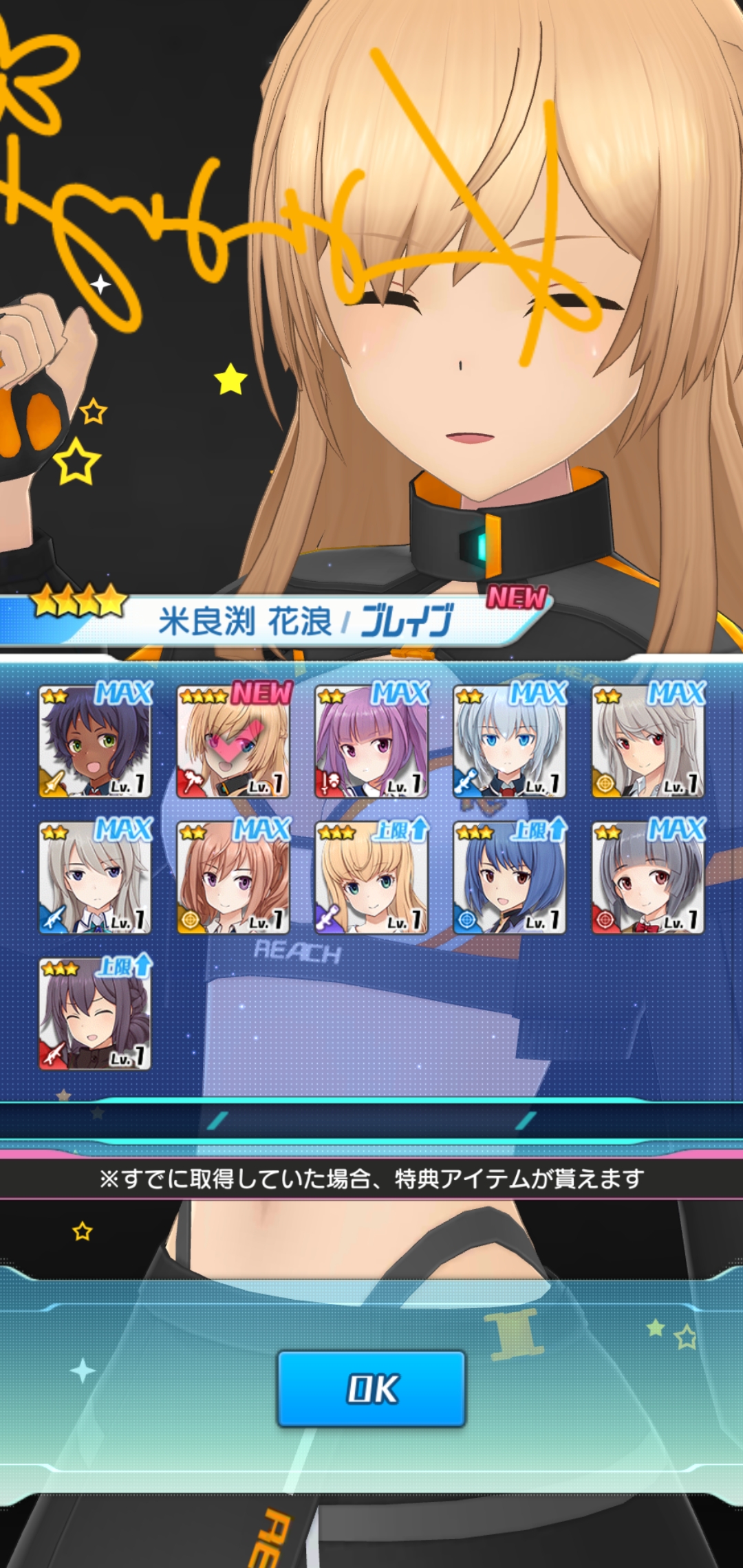Open the red-eyed white-haired character card
The image size is (743, 1568).
click(648, 741)
